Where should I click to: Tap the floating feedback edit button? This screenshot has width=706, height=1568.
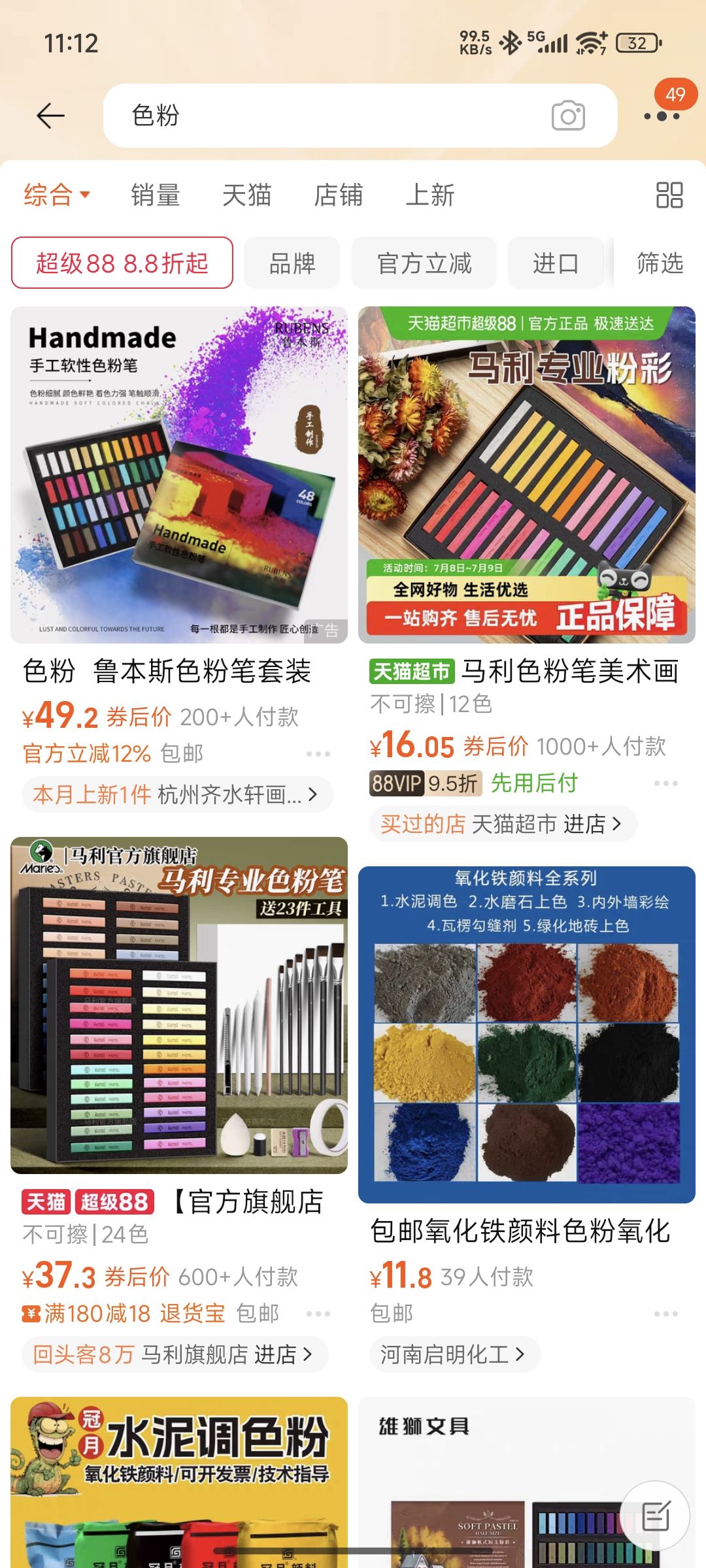coord(655,1516)
